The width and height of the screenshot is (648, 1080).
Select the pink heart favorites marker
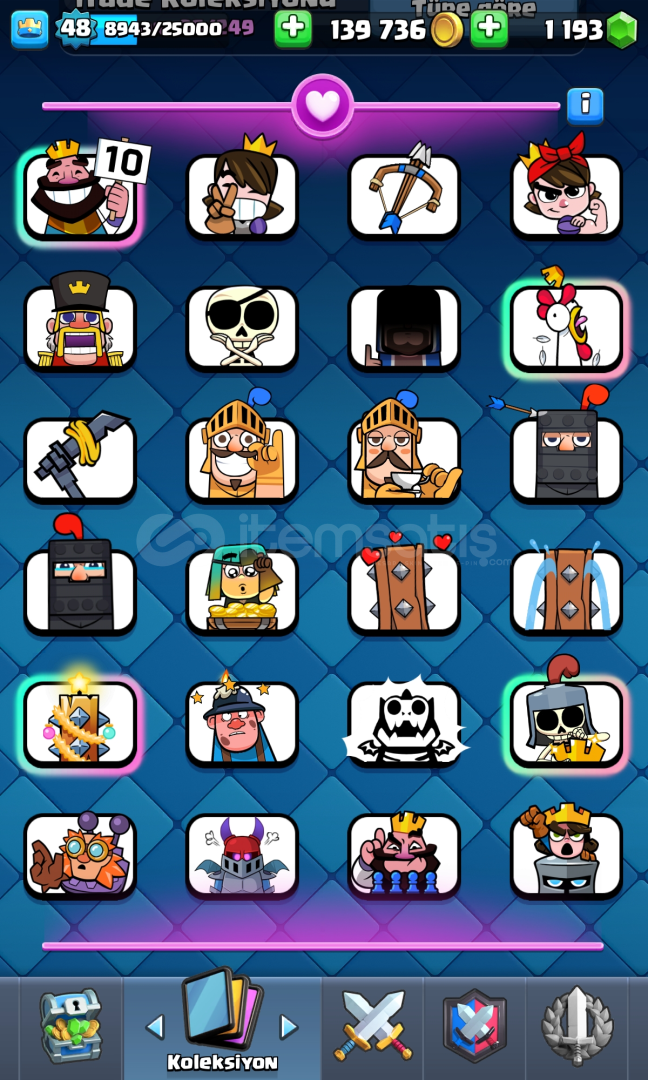click(322, 105)
